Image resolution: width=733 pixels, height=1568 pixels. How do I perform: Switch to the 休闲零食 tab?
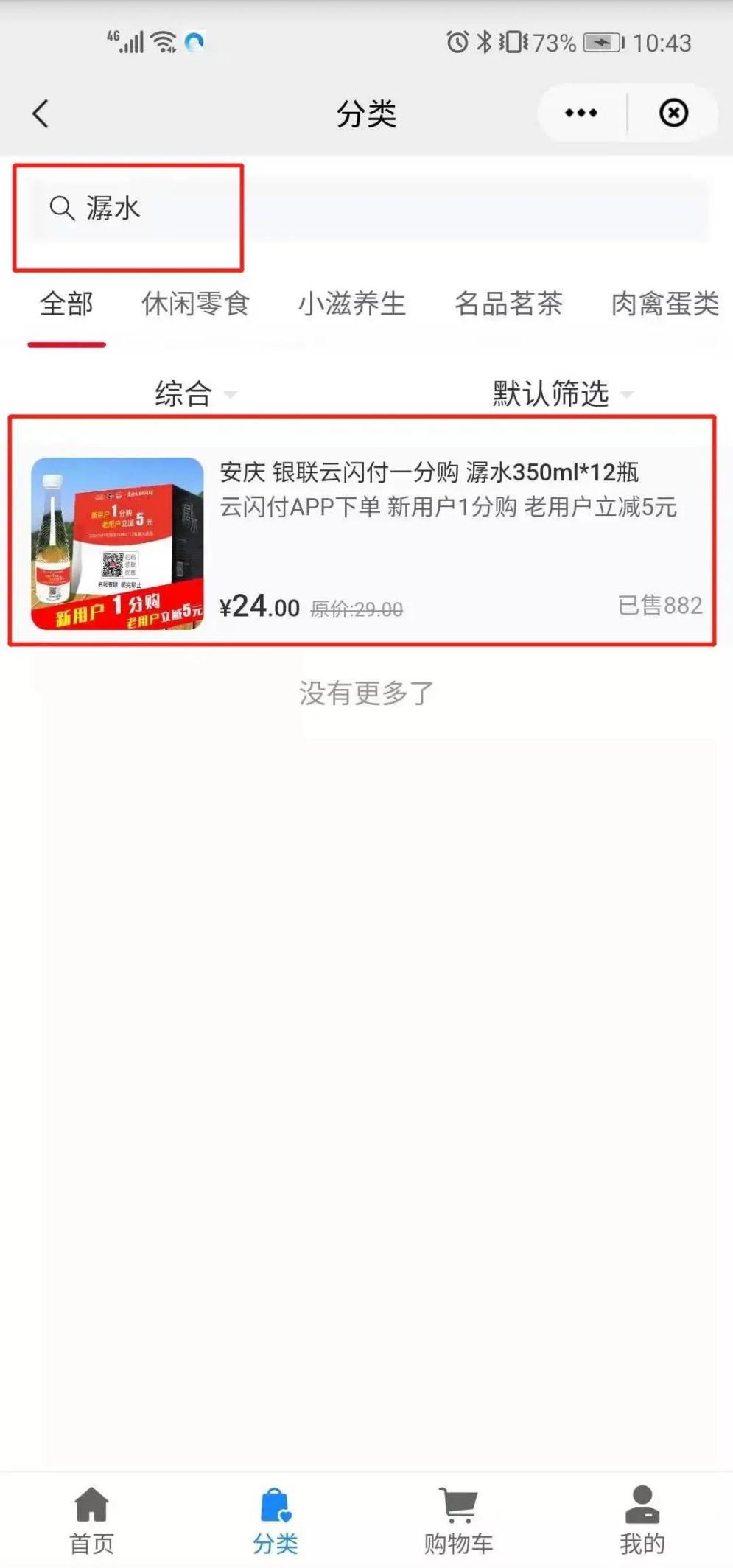pos(195,304)
